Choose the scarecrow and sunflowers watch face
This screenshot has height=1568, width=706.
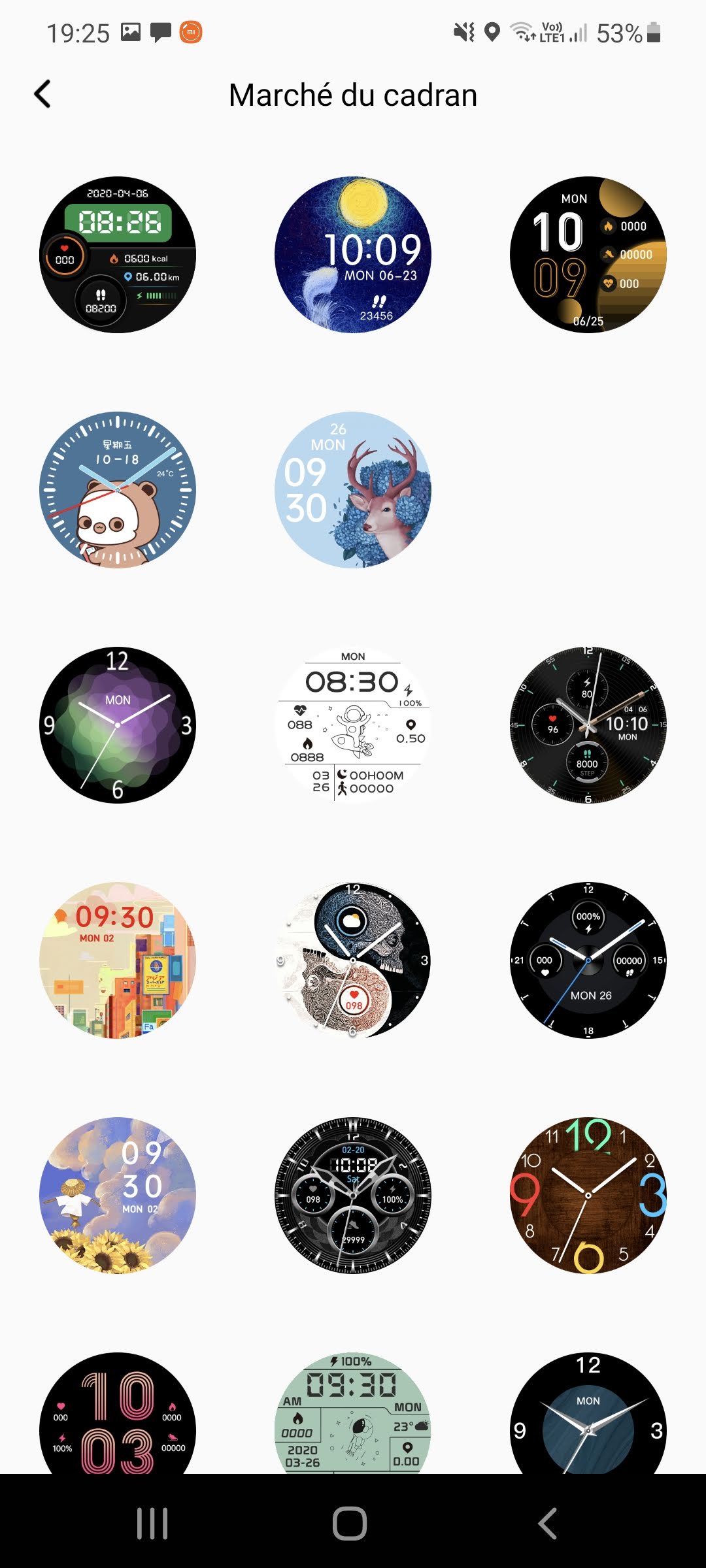(x=118, y=1196)
